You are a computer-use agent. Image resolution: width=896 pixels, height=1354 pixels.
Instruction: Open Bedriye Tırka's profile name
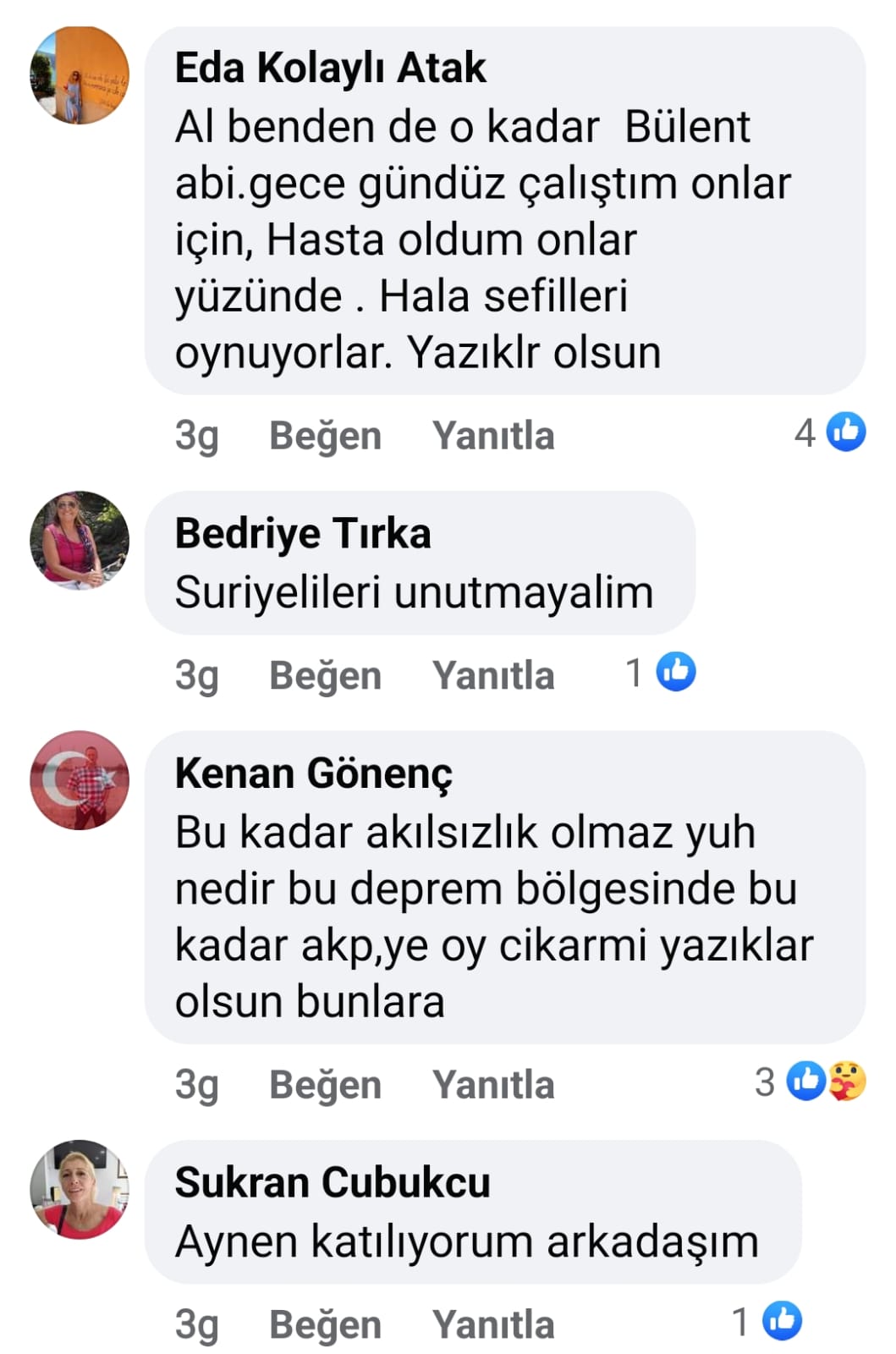click(302, 533)
